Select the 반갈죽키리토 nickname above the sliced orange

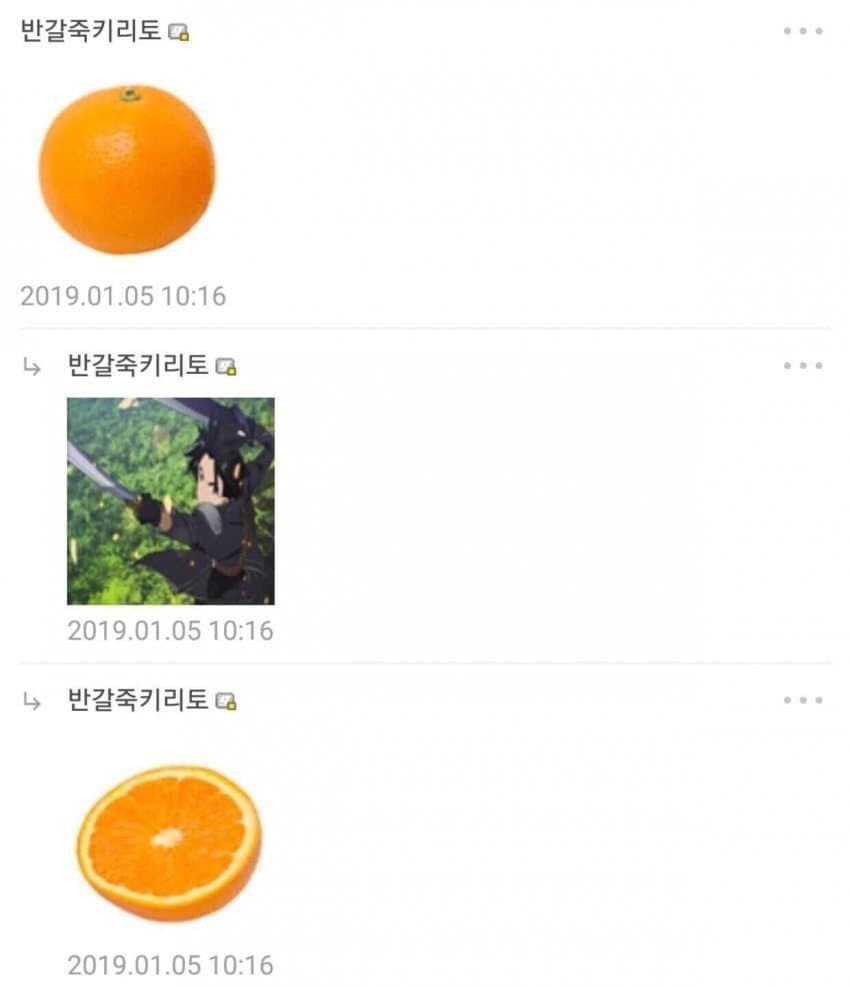pos(138,700)
